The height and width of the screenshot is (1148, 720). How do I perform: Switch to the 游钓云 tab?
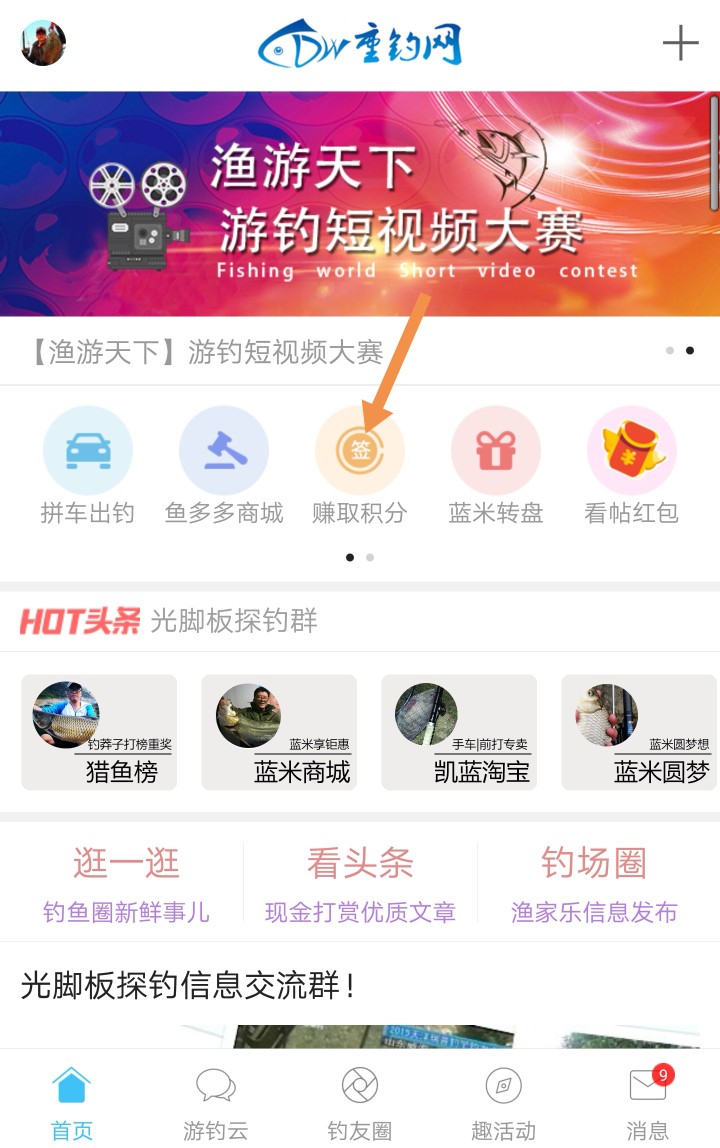tap(215, 1102)
